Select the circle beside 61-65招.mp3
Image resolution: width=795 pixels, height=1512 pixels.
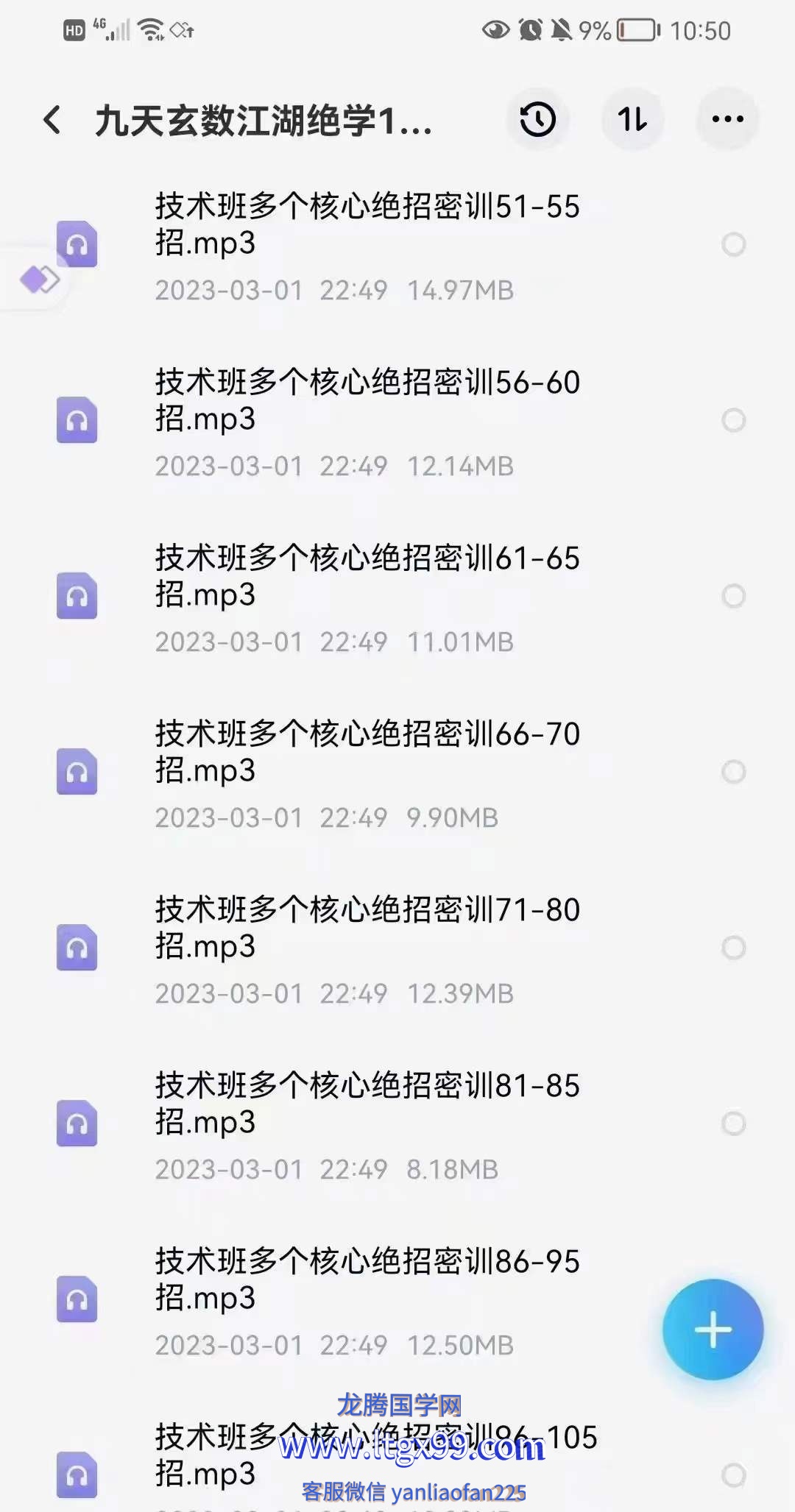point(733,596)
